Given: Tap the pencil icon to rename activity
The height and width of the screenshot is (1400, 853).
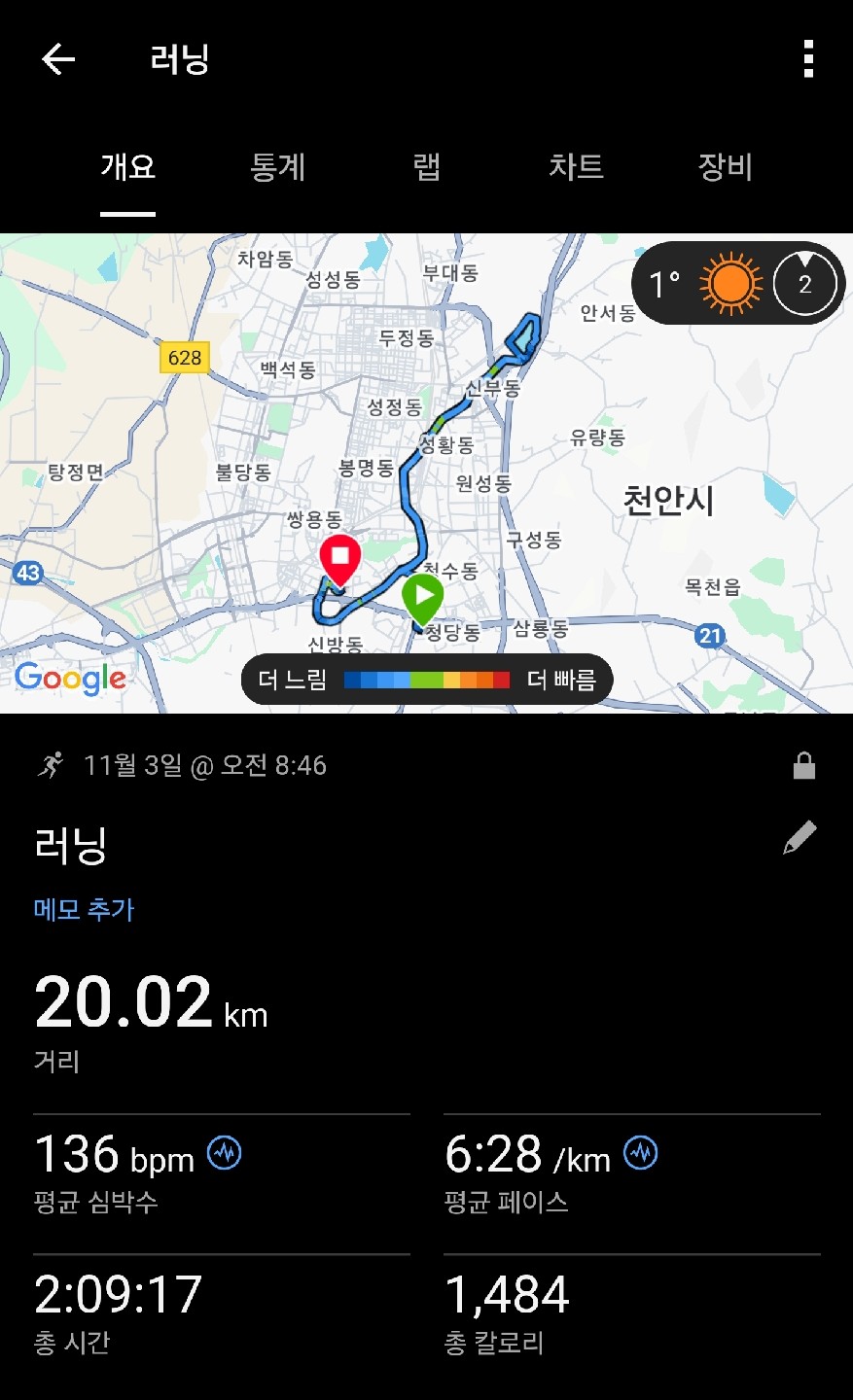Looking at the screenshot, I should coord(800,836).
